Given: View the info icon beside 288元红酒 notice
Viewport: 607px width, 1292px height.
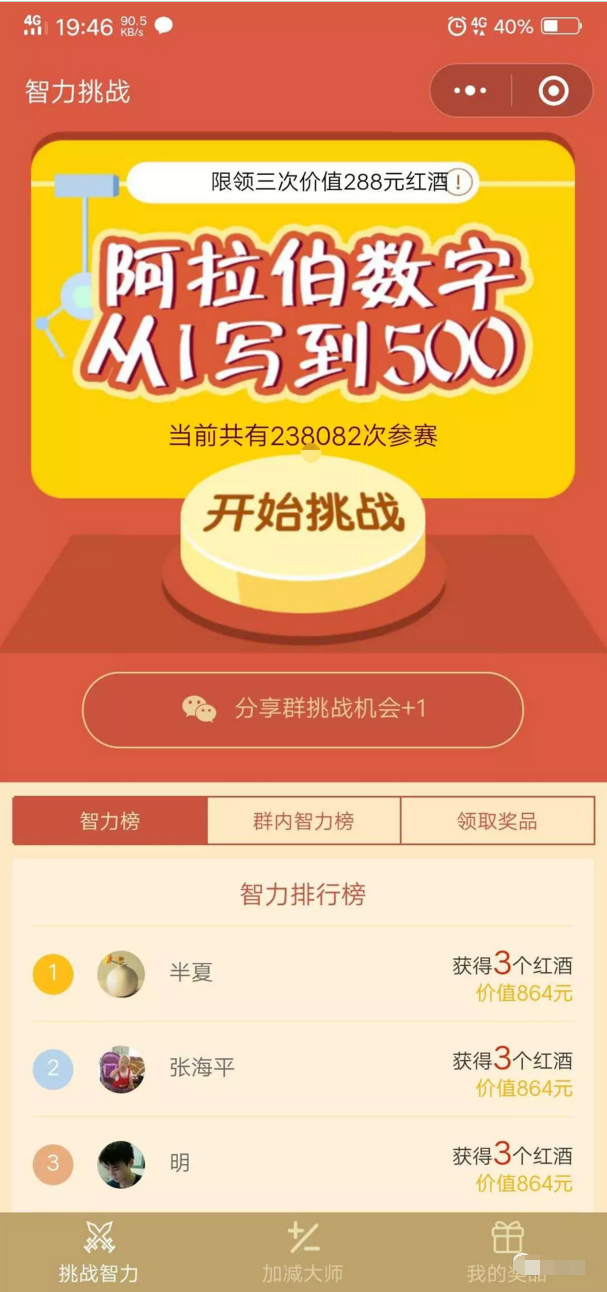Looking at the screenshot, I should pos(459,182).
